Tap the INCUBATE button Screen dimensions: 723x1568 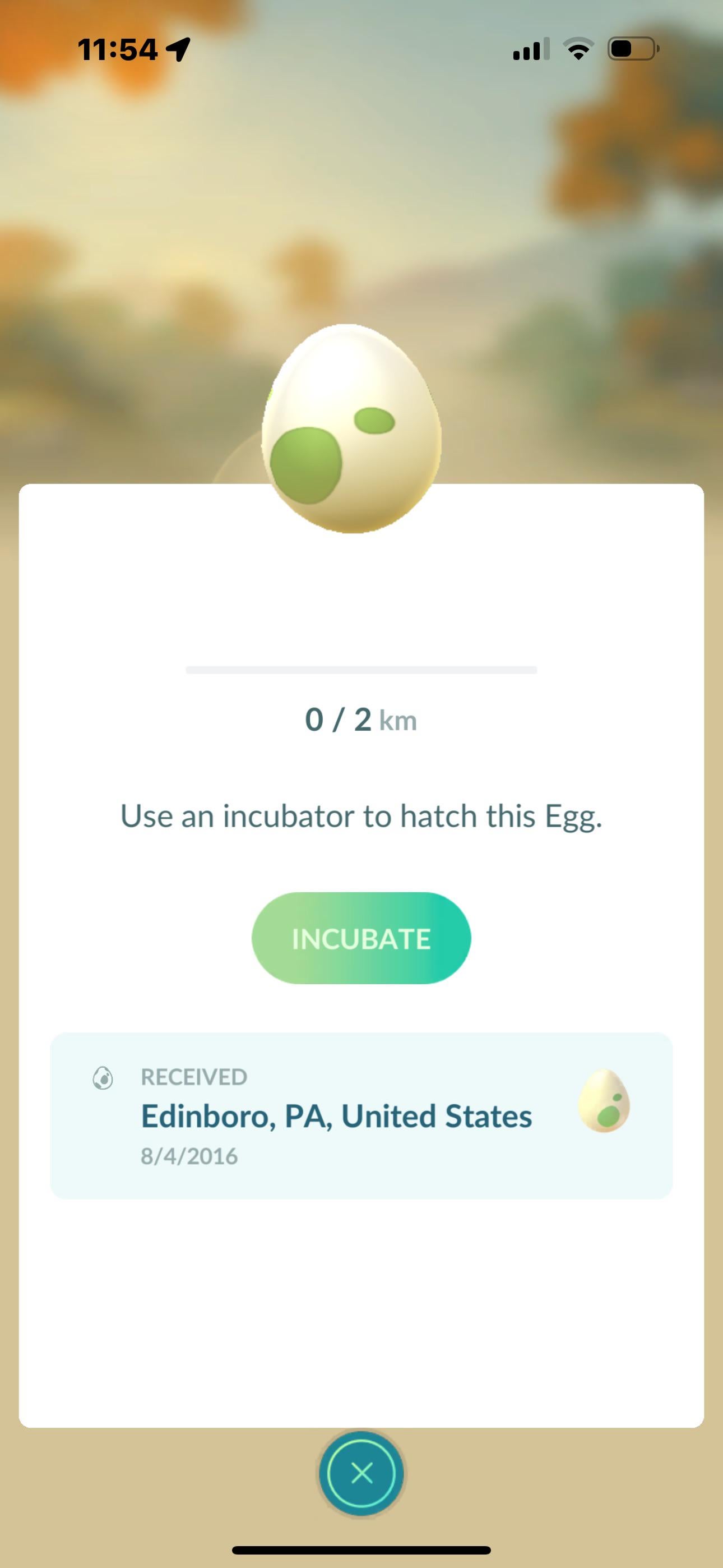tap(361, 938)
